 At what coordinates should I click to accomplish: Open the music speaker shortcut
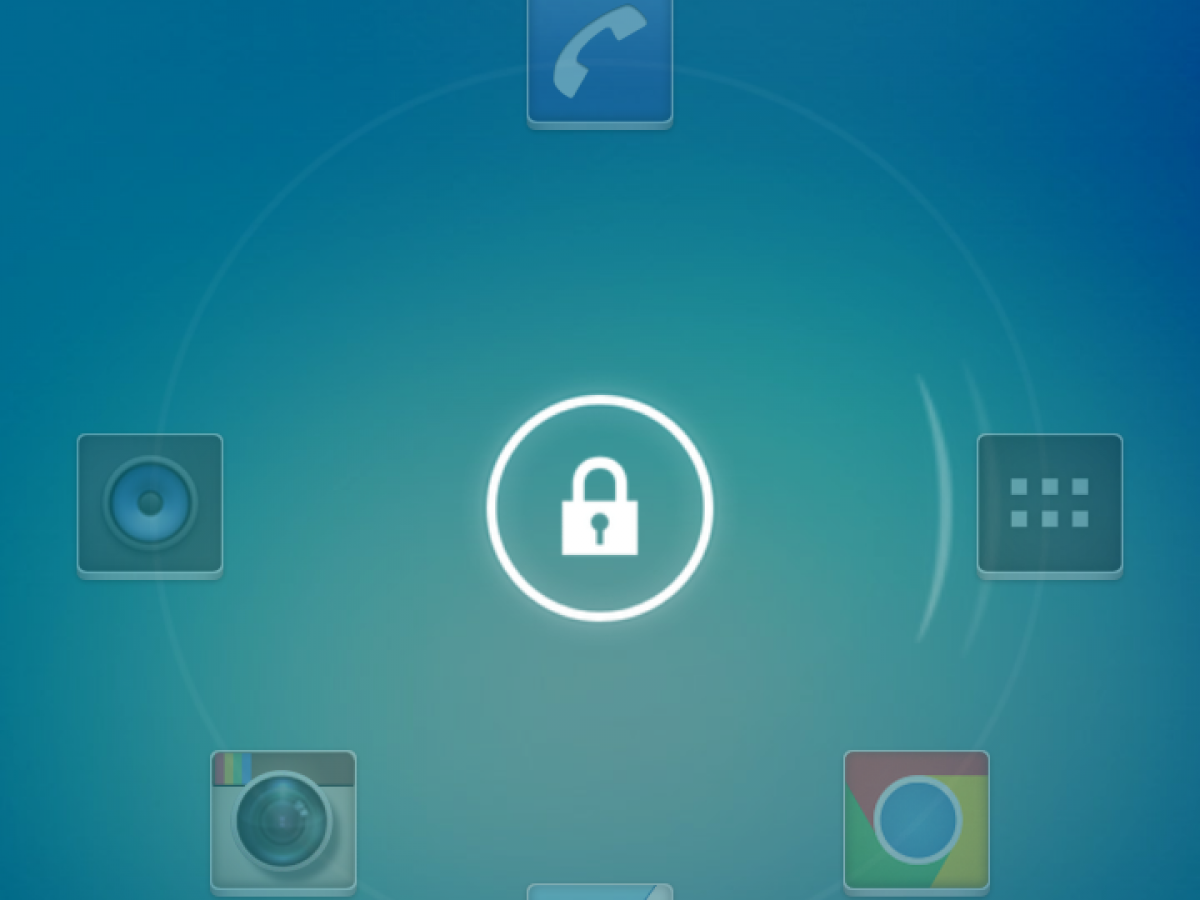point(150,503)
